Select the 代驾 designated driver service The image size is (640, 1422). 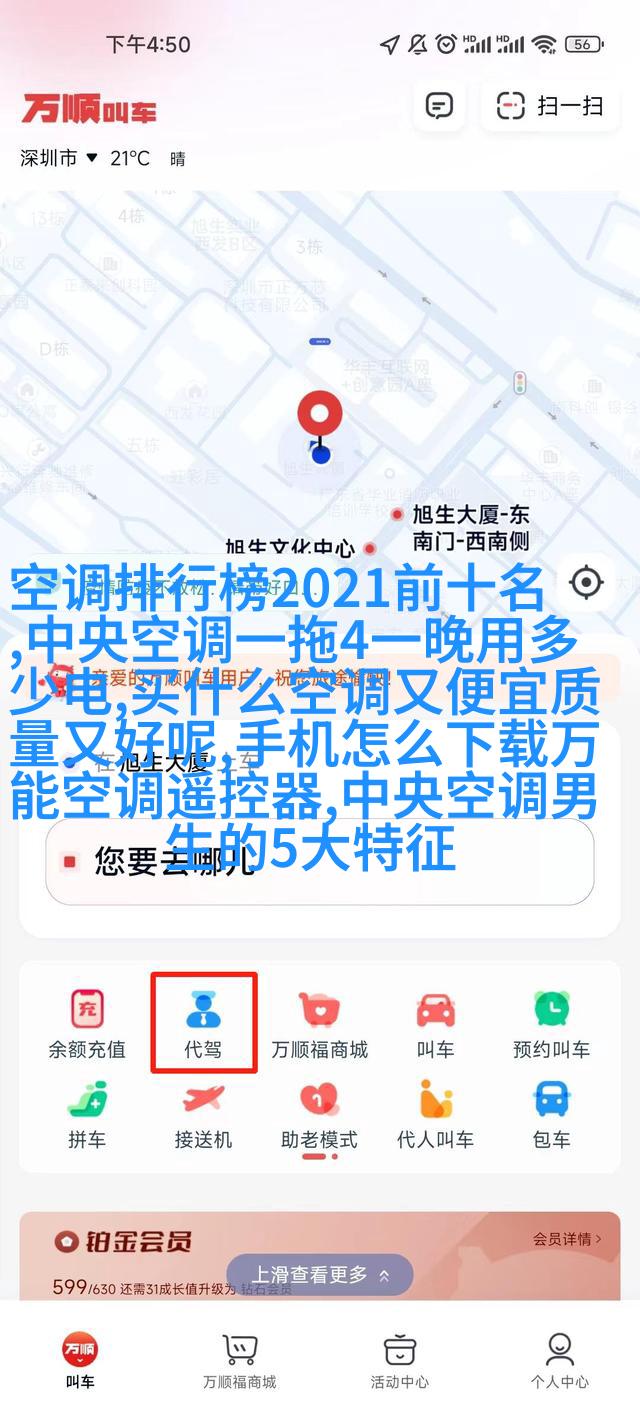point(204,1023)
